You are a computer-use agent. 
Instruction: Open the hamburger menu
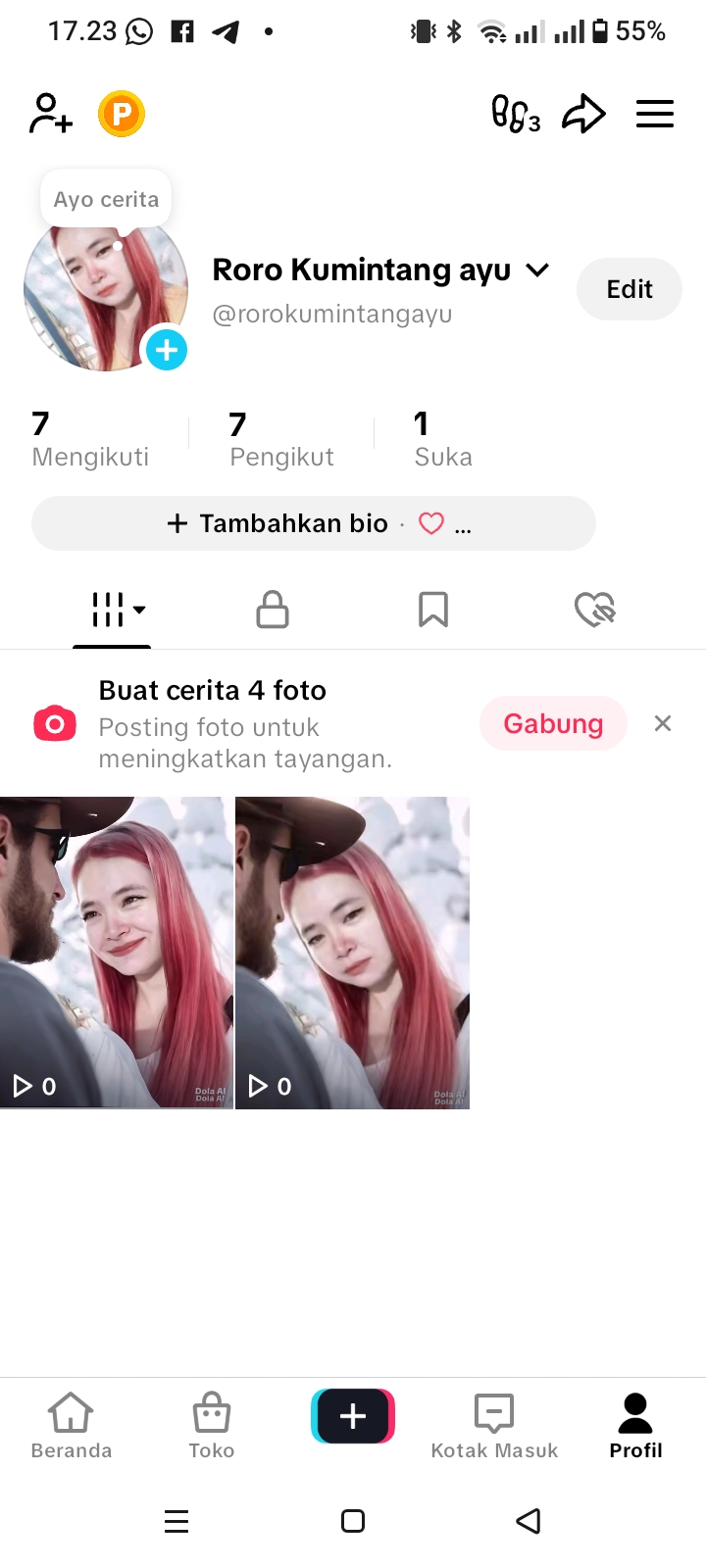click(x=655, y=114)
